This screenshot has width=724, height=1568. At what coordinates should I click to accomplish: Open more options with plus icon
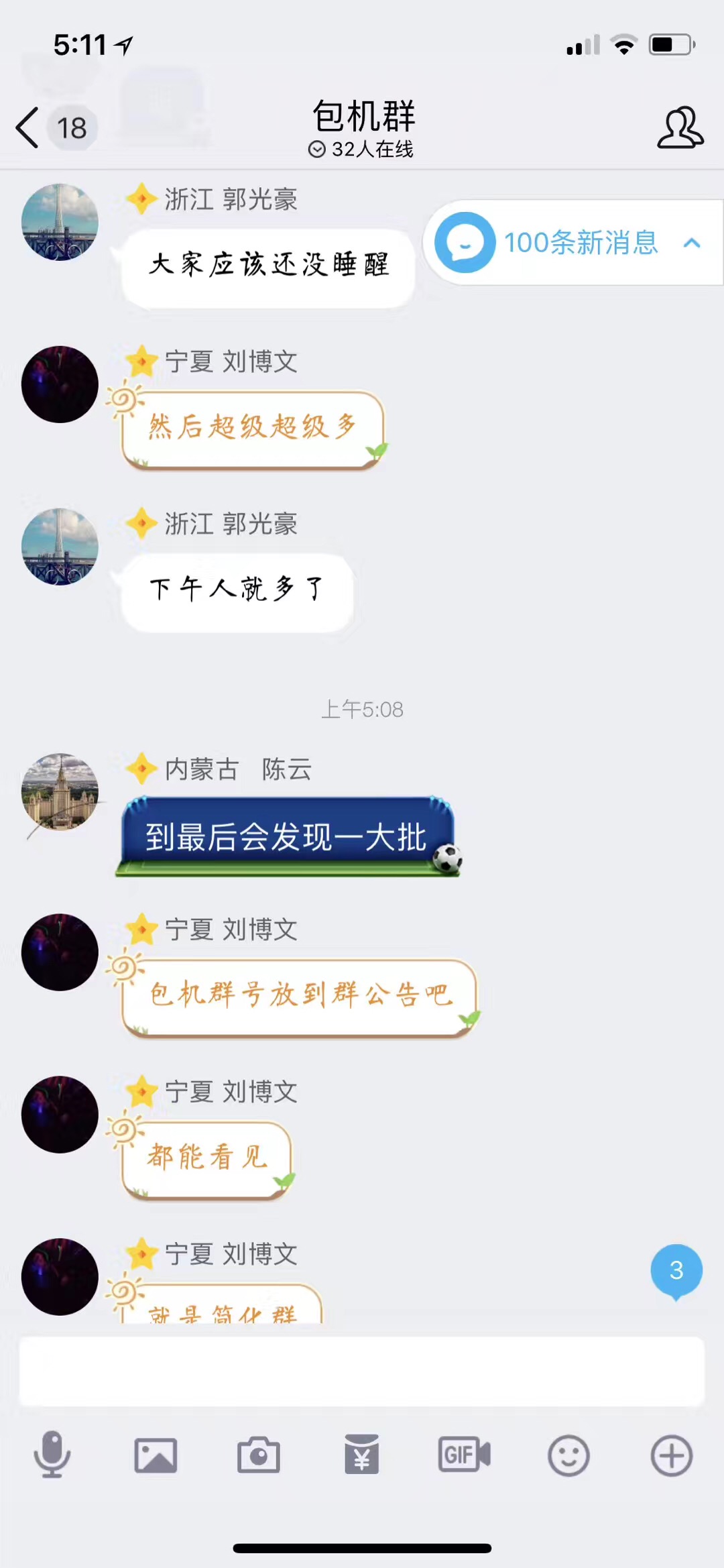tap(671, 1455)
